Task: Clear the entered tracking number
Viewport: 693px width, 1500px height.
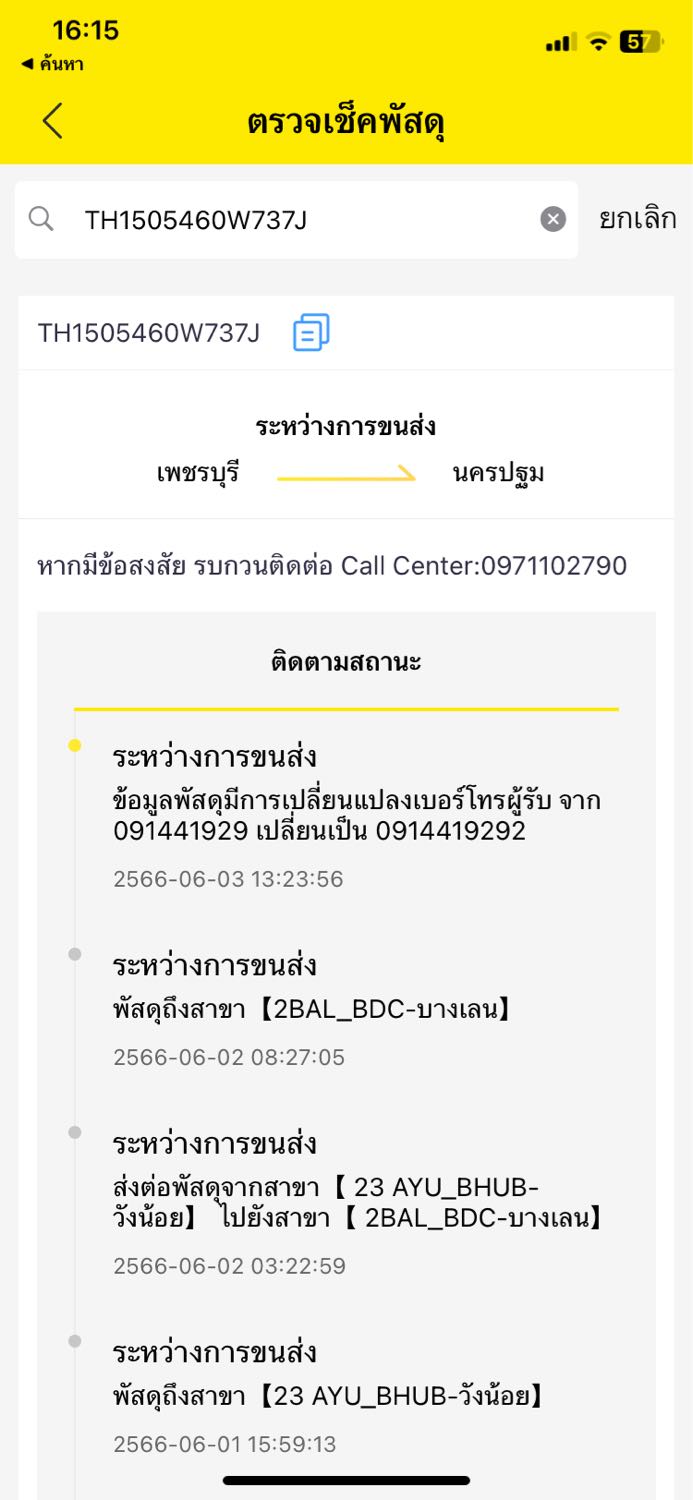Action: click(x=553, y=219)
